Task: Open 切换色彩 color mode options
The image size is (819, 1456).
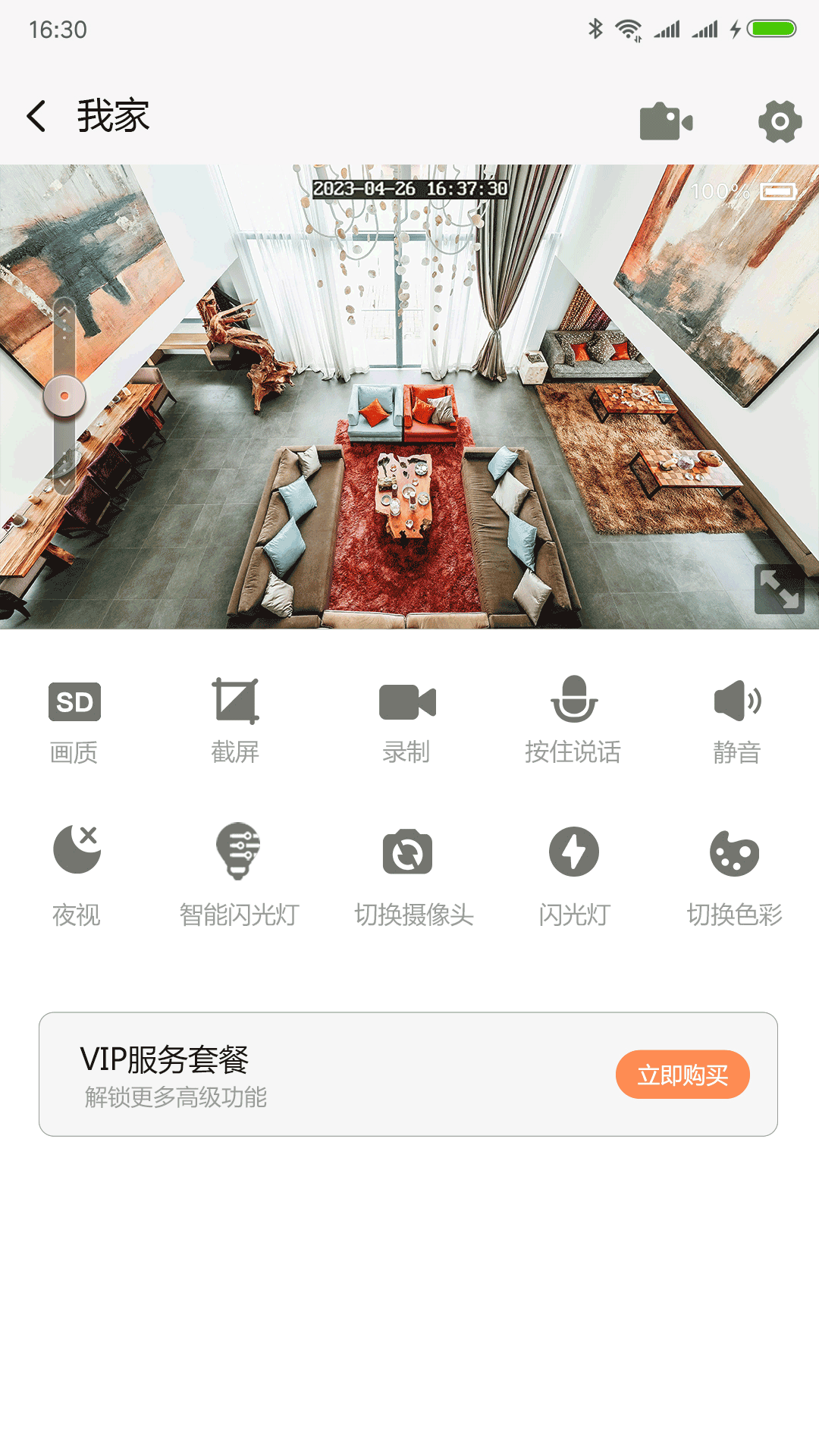Action: click(x=734, y=853)
